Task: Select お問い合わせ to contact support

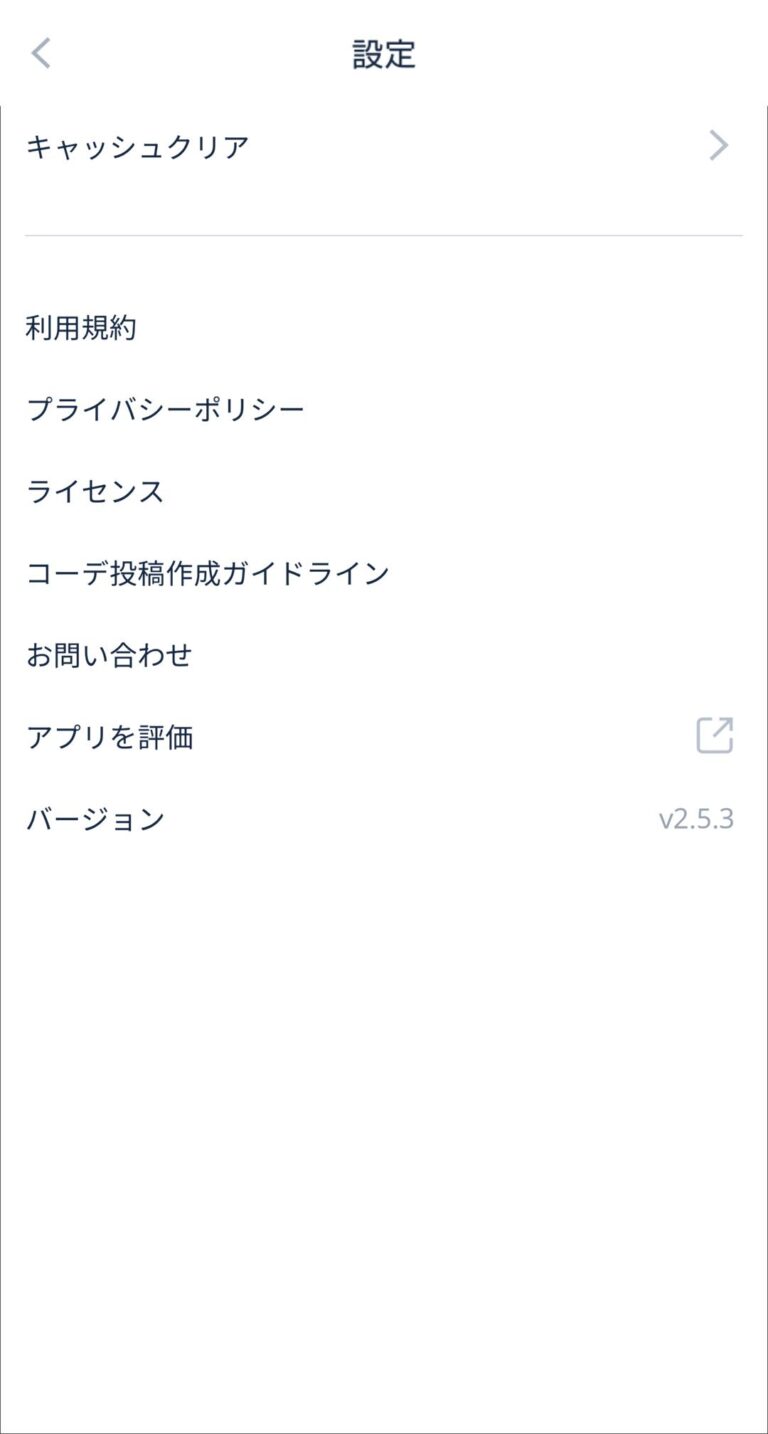Action: pyautogui.click(x=110, y=656)
